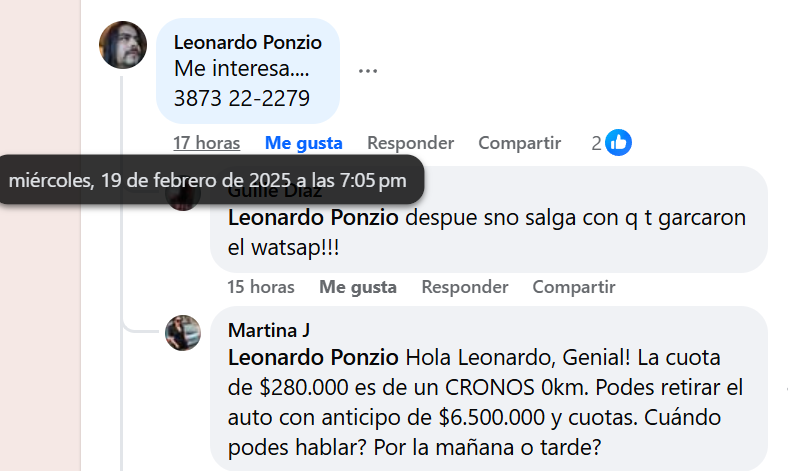Share Leonardo Ponzio's comment
Image resolution: width=788 pixels, height=471 pixels.
519,143
